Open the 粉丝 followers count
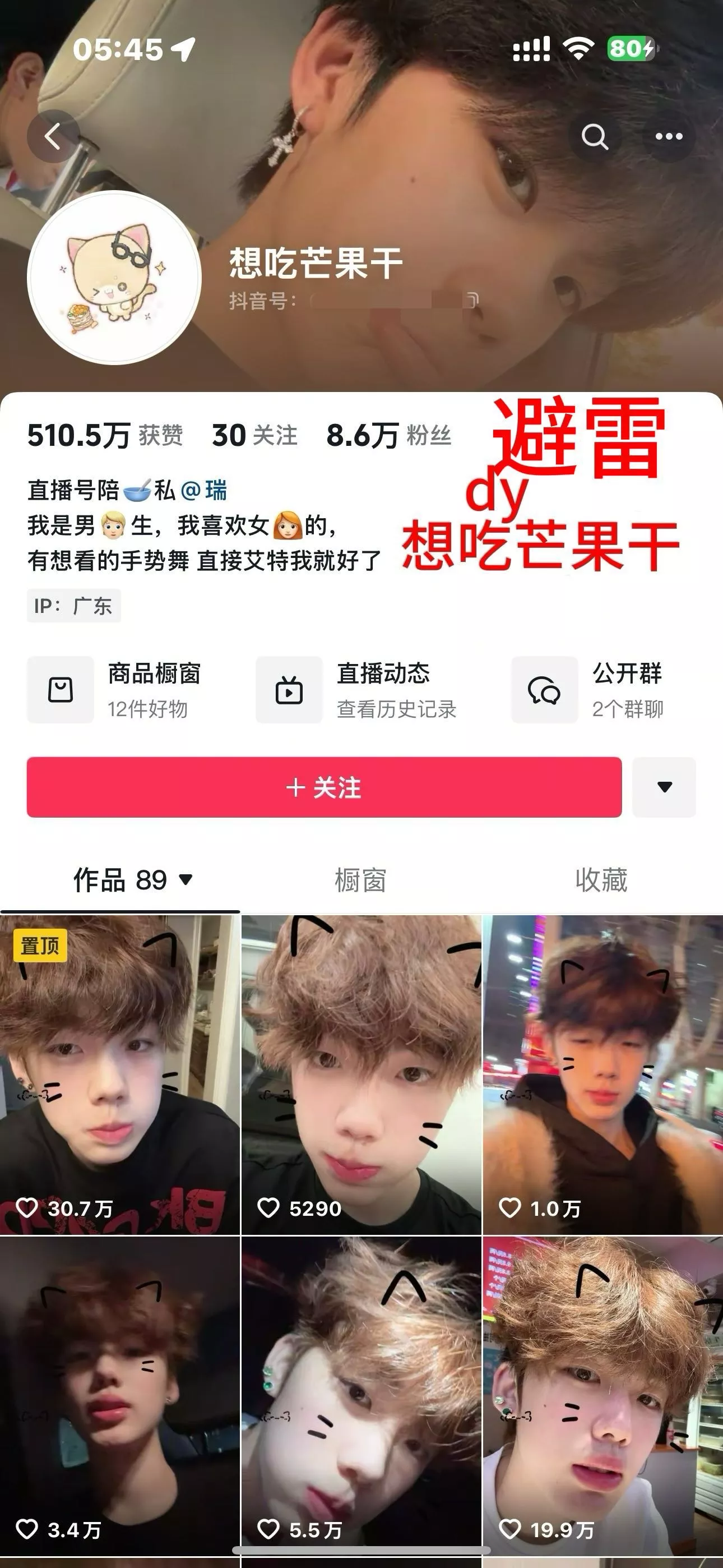This screenshot has width=723, height=1568. point(388,435)
